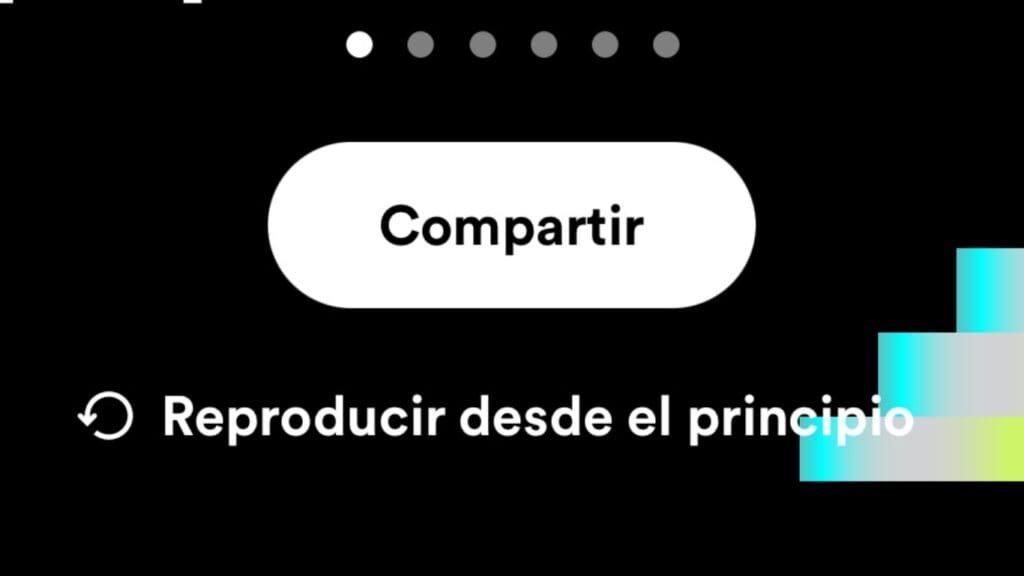
Task: Tap the Compartir button
Action: pos(511,225)
